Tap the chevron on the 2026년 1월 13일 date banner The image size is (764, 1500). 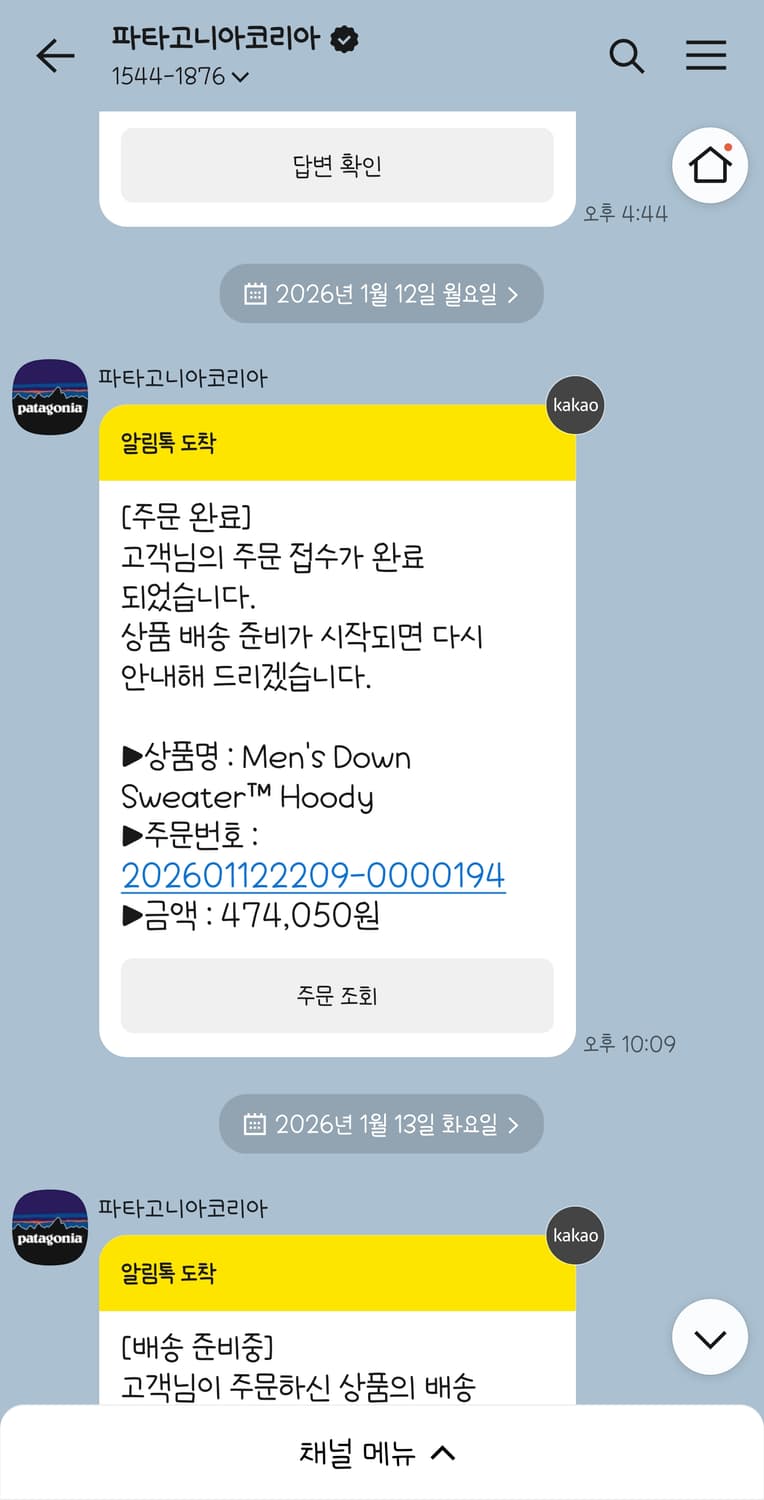coord(512,1124)
